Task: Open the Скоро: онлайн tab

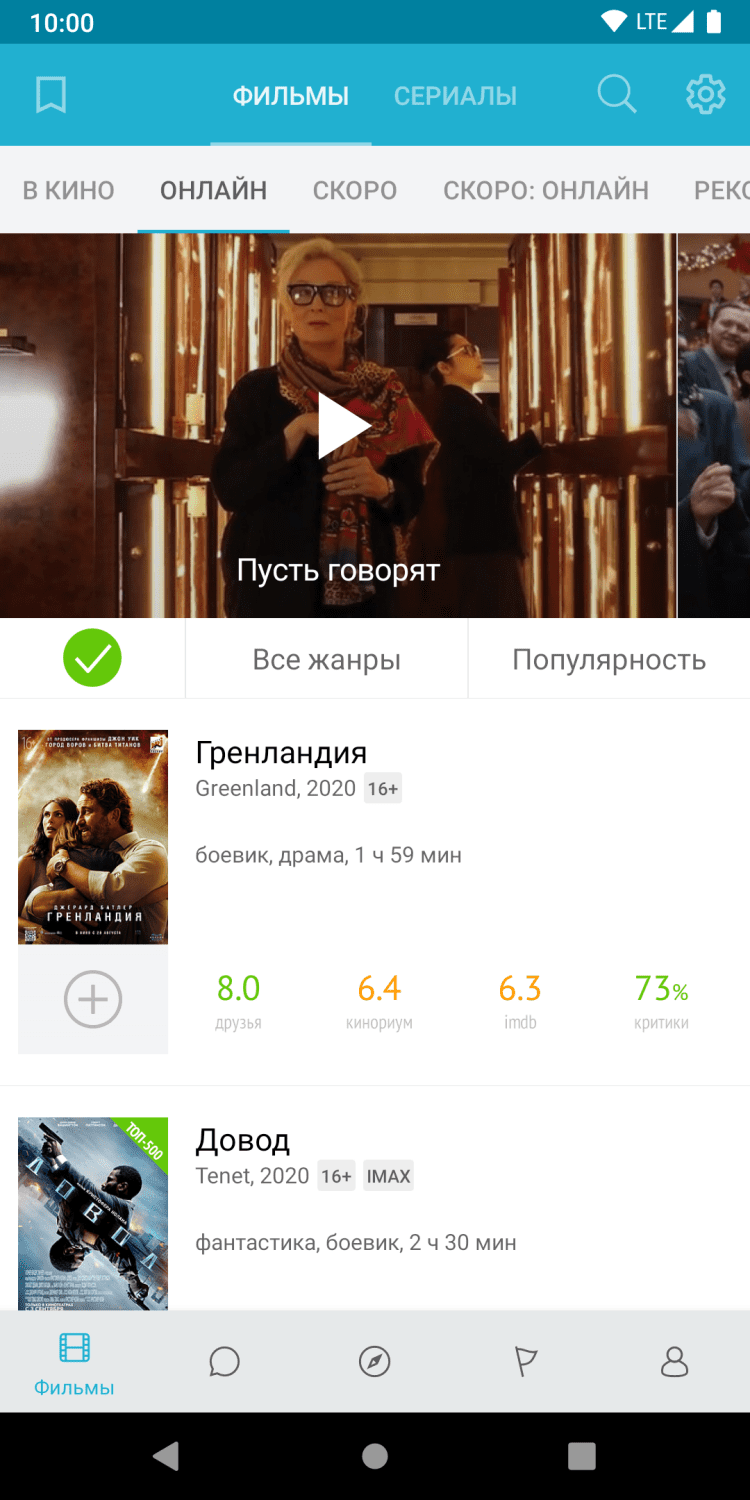Action: coord(546,190)
